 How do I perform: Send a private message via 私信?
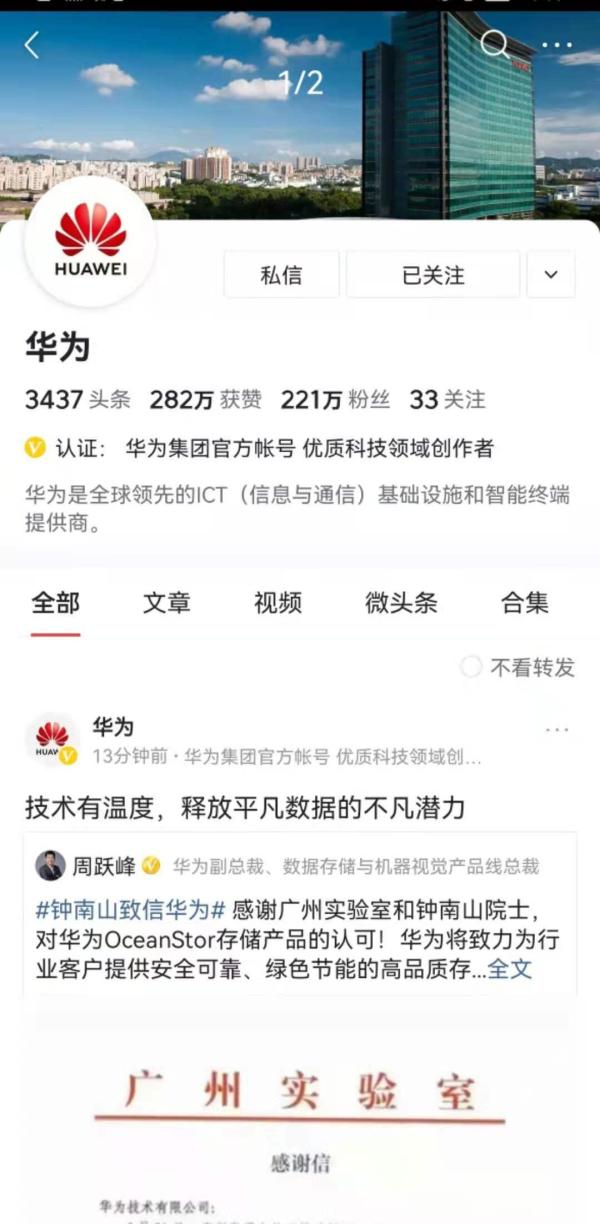[281, 275]
